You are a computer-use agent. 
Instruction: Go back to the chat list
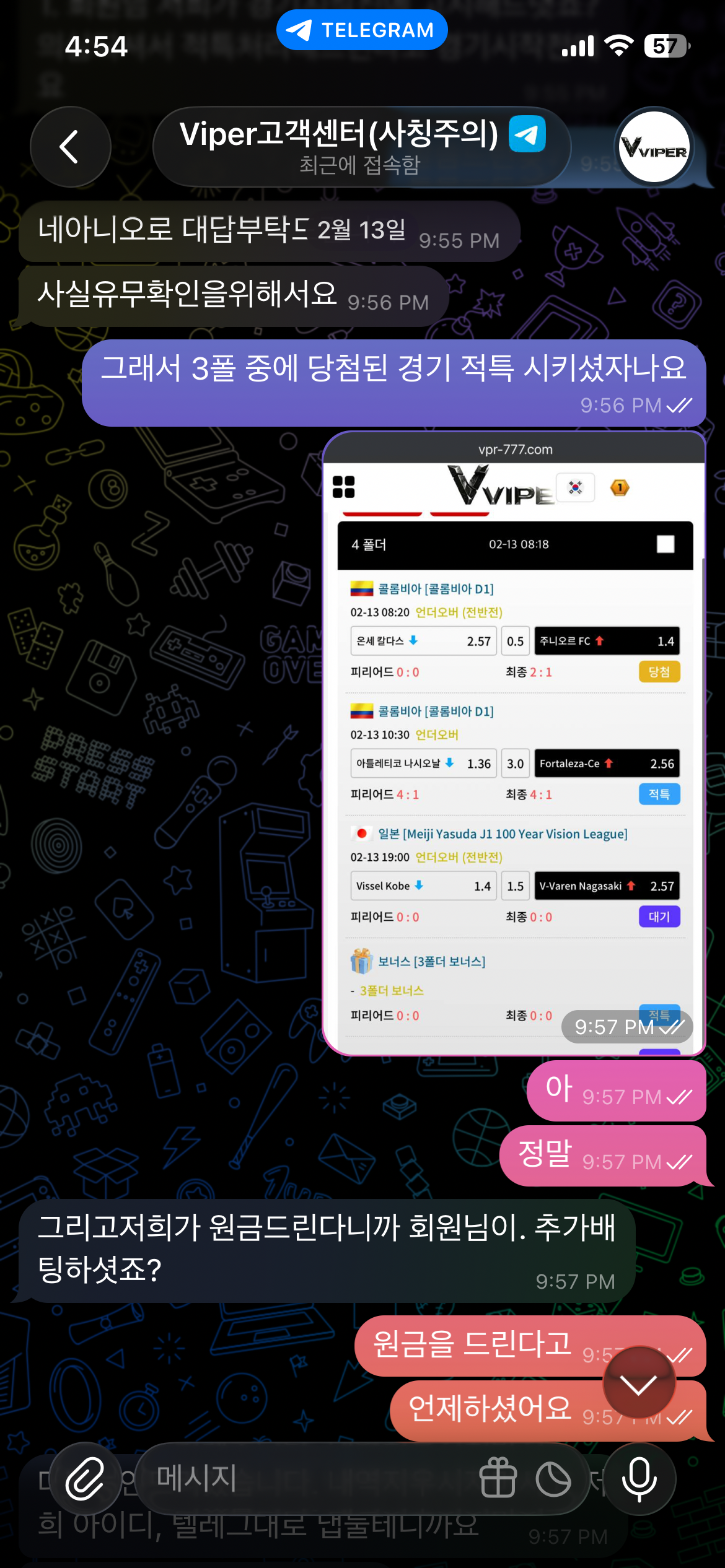[70, 147]
